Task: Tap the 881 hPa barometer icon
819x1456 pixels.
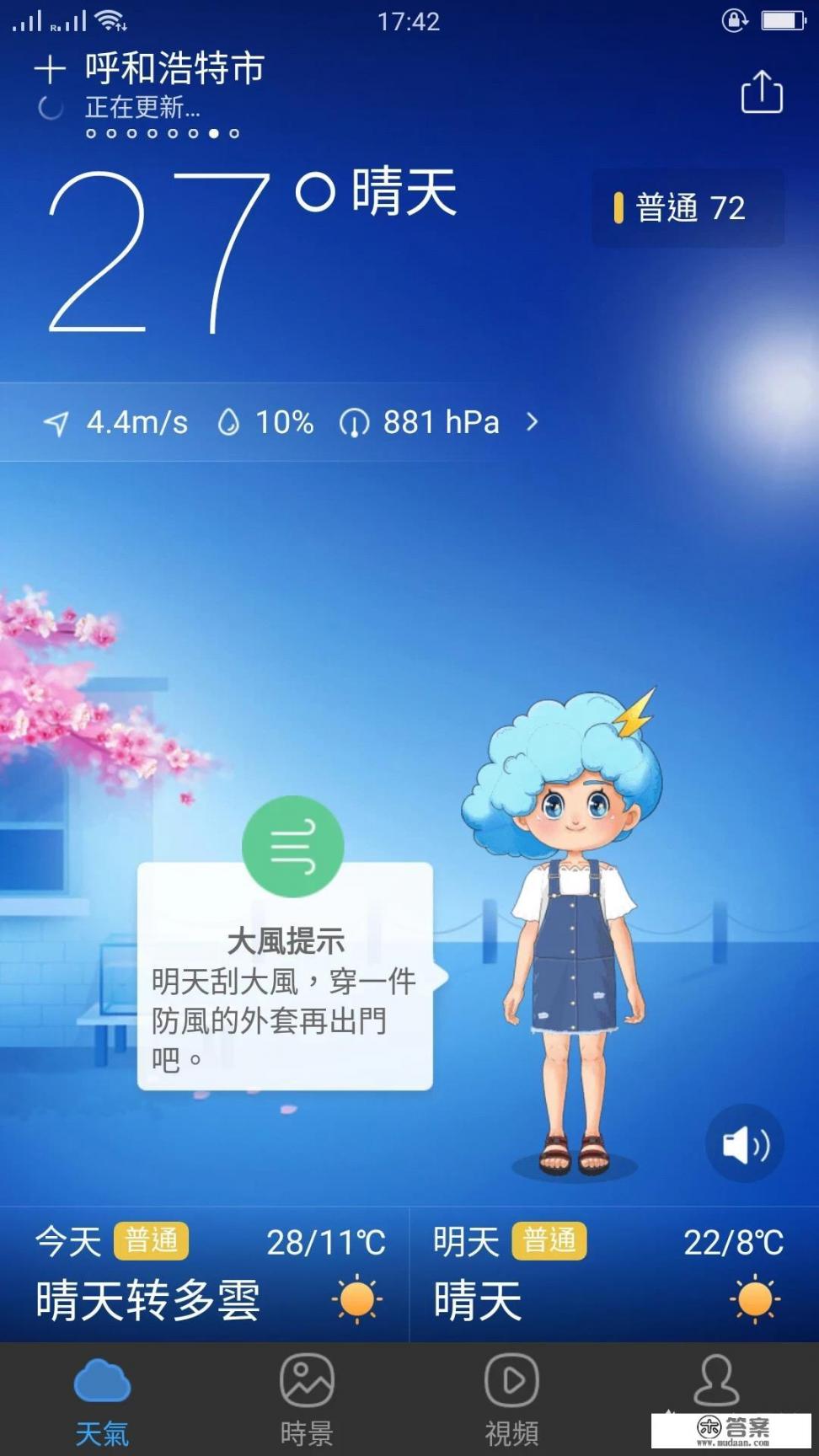Action: (355, 422)
